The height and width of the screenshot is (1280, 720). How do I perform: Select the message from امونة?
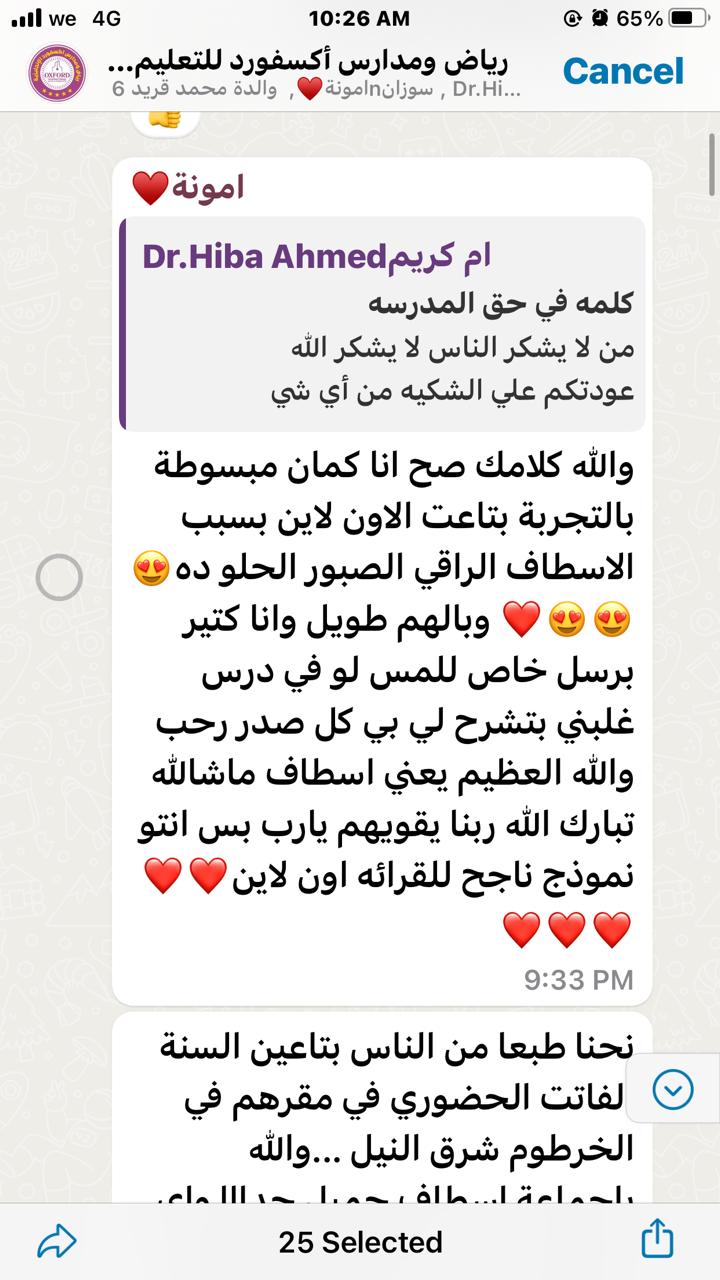(58, 577)
